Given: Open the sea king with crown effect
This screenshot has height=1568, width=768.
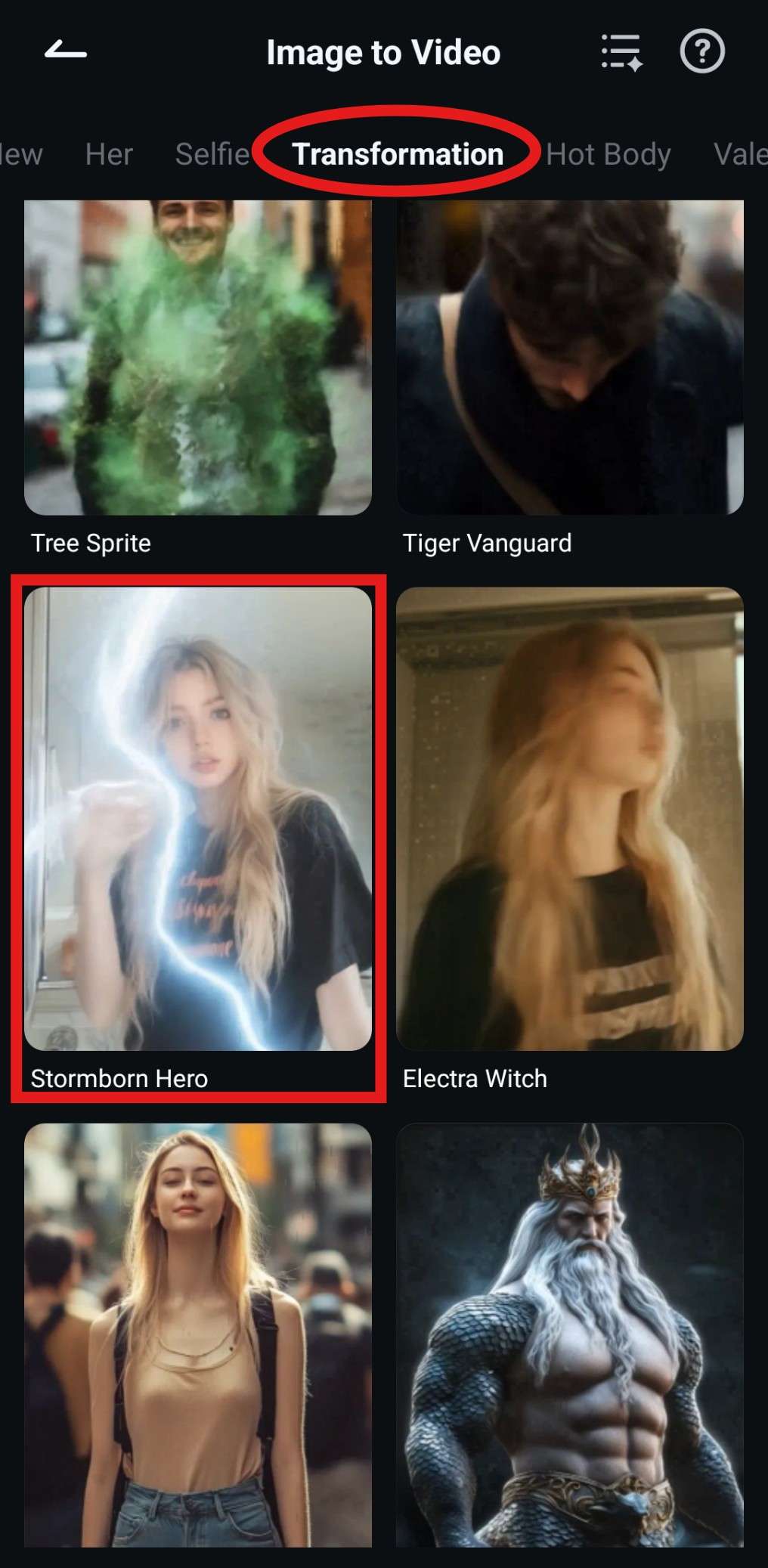Looking at the screenshot, I should coord(570,1334).
